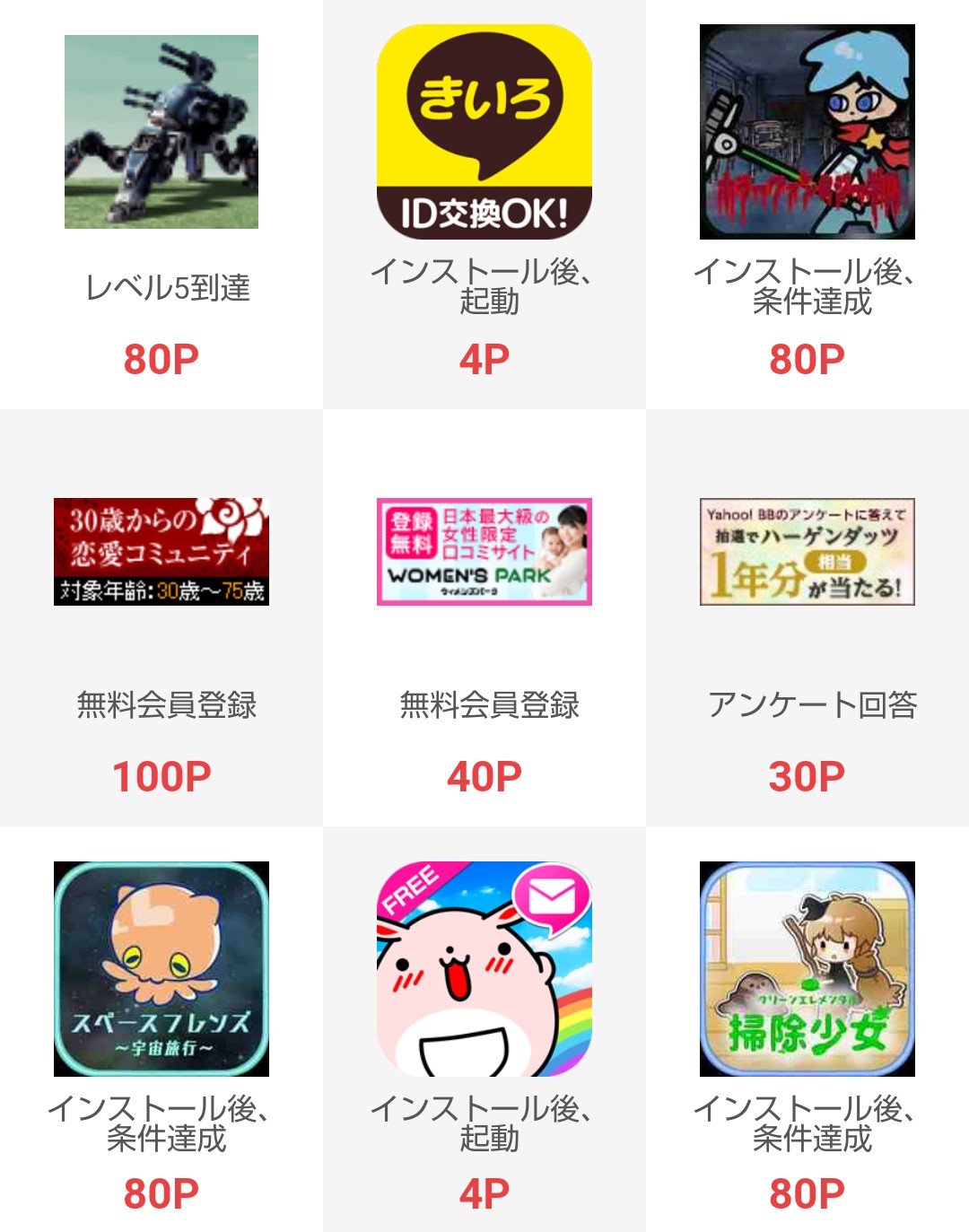969x1232 pixels.
Task: Open the 掃除少女 game offer
Action: point(807,969)
